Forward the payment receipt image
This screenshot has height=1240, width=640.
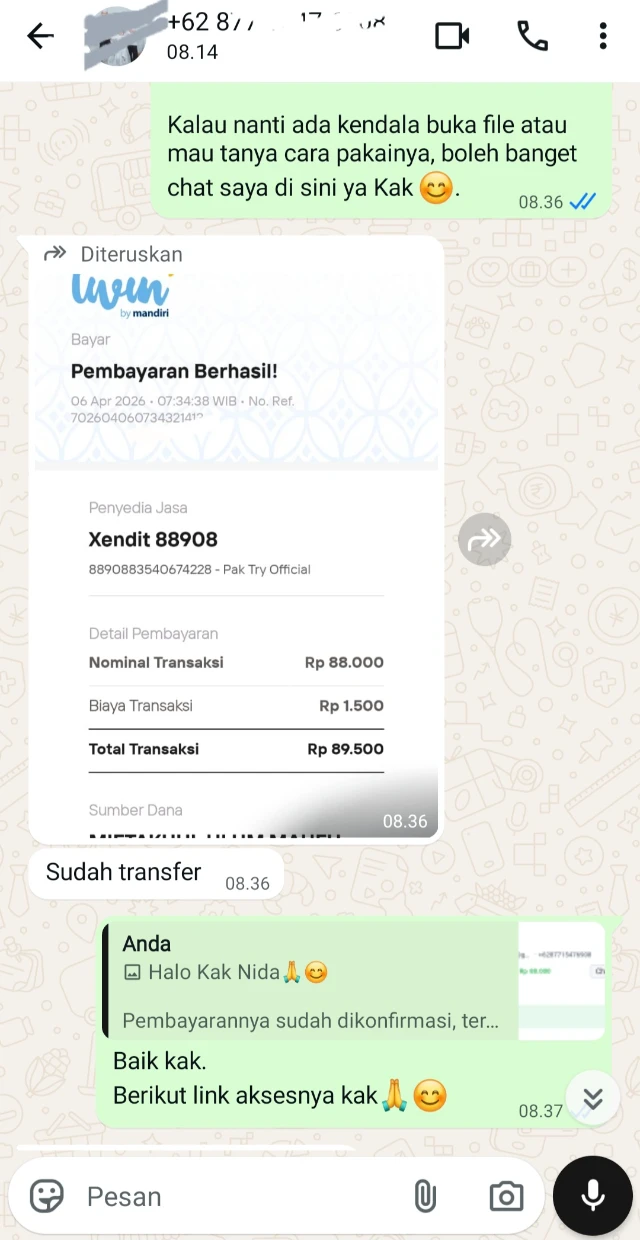click(484, 540)
